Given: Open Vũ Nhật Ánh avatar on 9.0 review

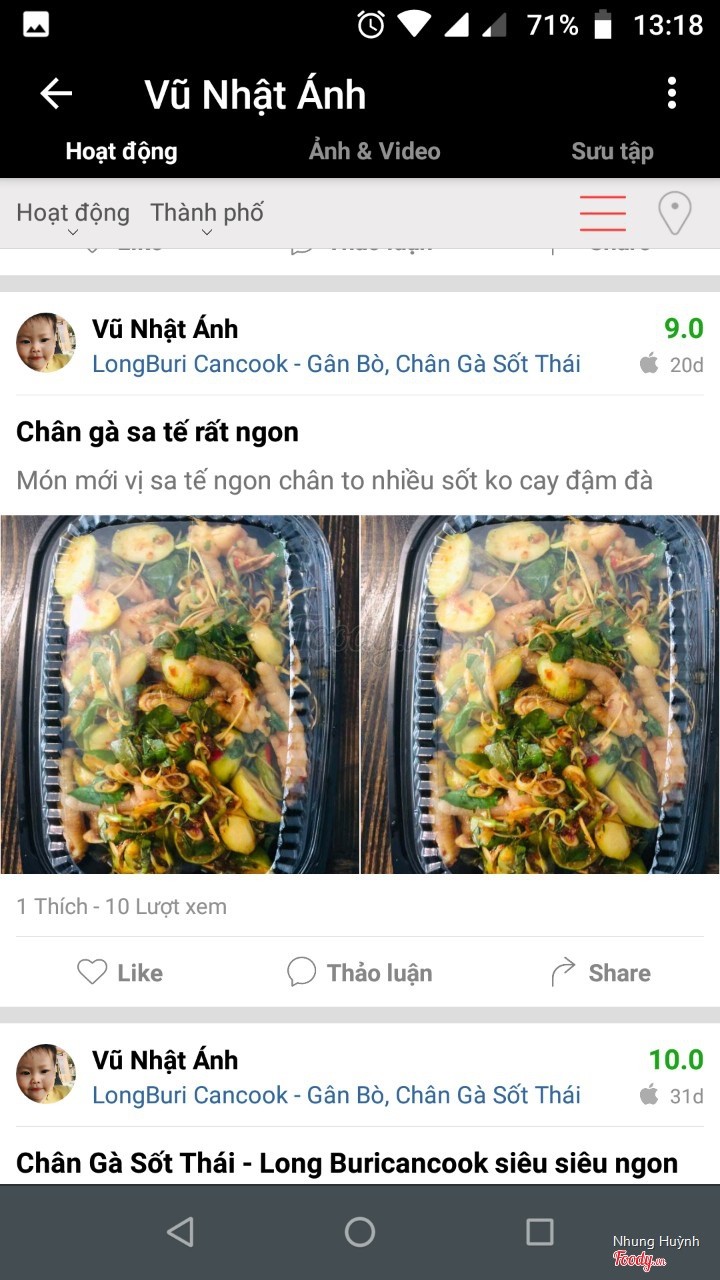Looking at the screenshot, I should 46,343.
